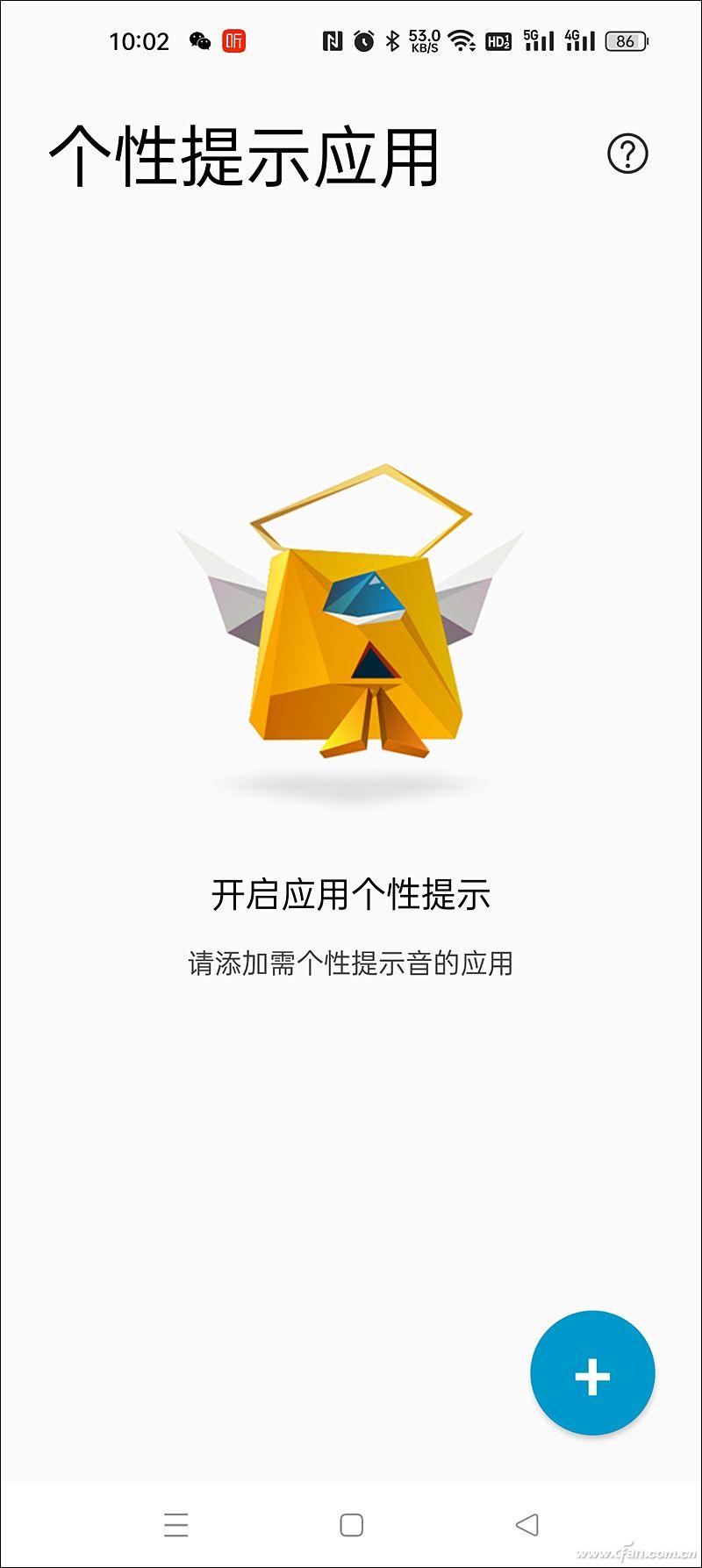Tap the Bluetooth icon in the status bar
The height and width of the screenshot is (1568, 702).
(x=392, y=39)
